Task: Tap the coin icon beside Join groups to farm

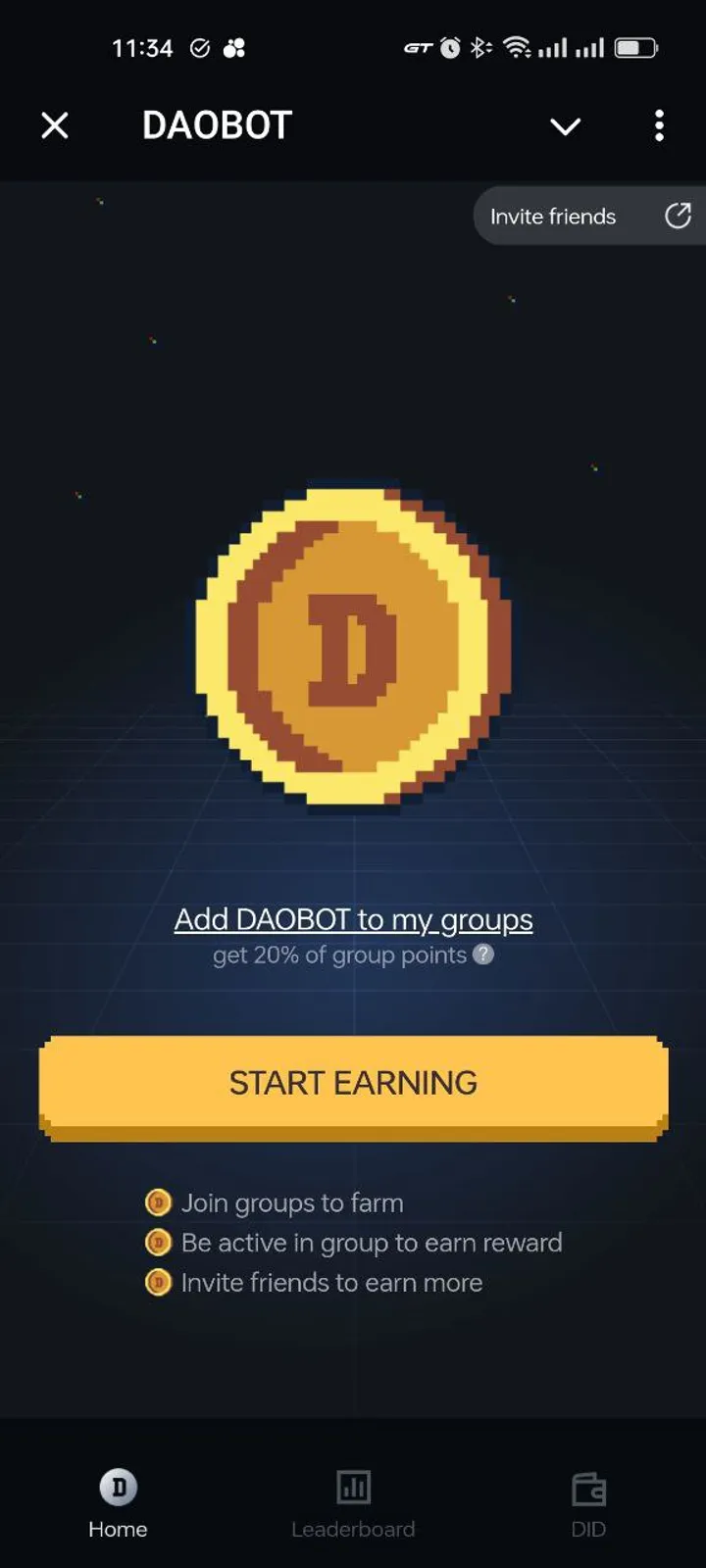Action: [158, 1202]
